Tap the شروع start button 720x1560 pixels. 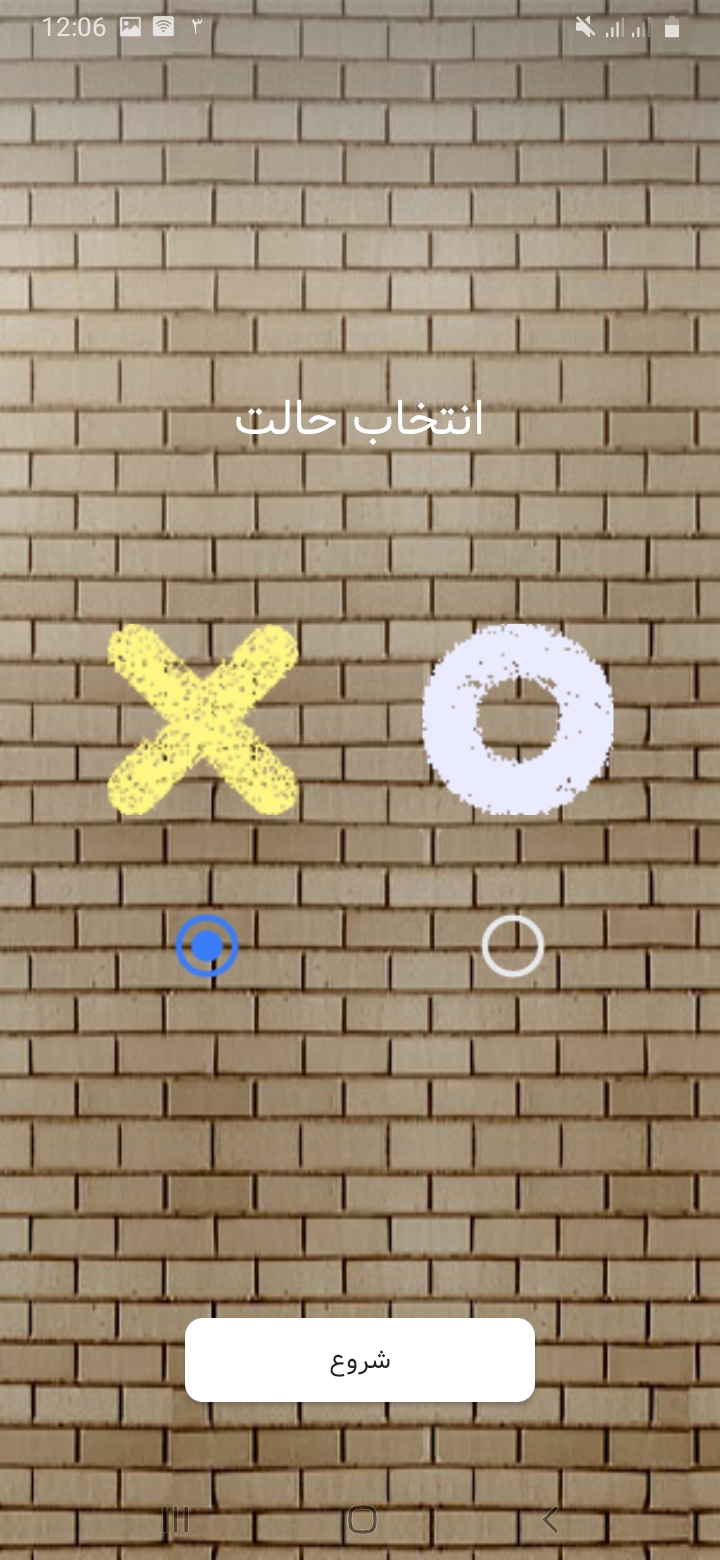point(360,1360)
